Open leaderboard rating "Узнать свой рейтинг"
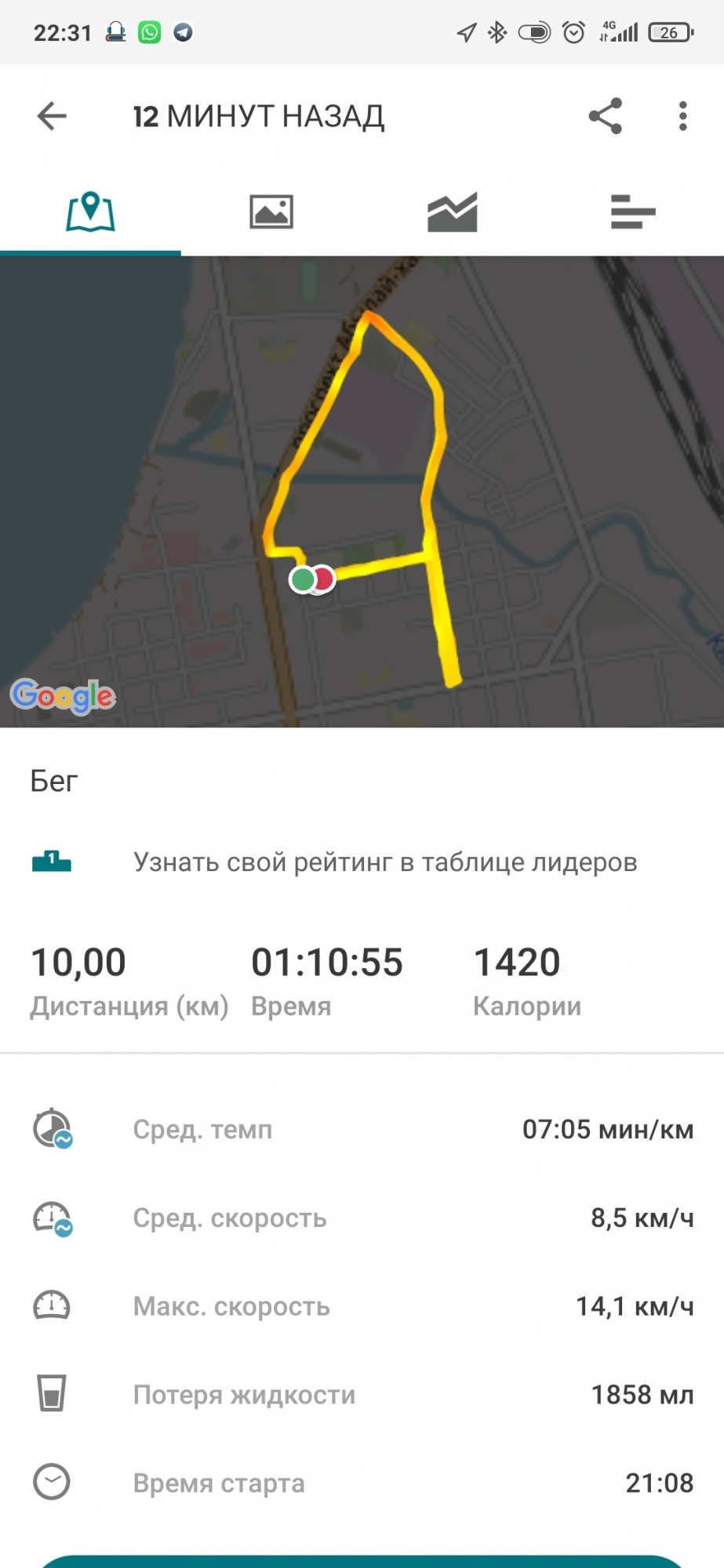The height and width of the screenshot is (1568, 724). coord(384,862)
